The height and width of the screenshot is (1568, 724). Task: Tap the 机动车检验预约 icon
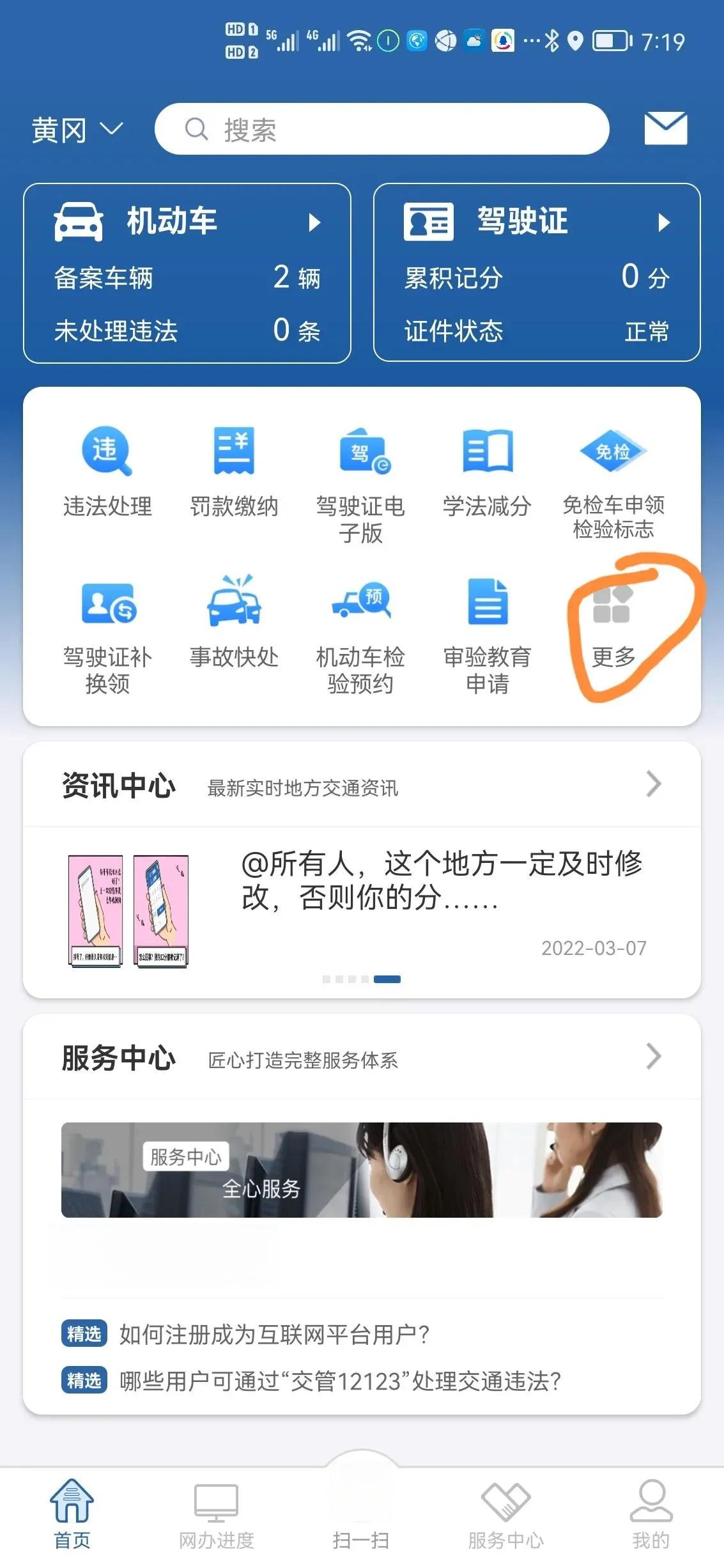coord(362,623)
